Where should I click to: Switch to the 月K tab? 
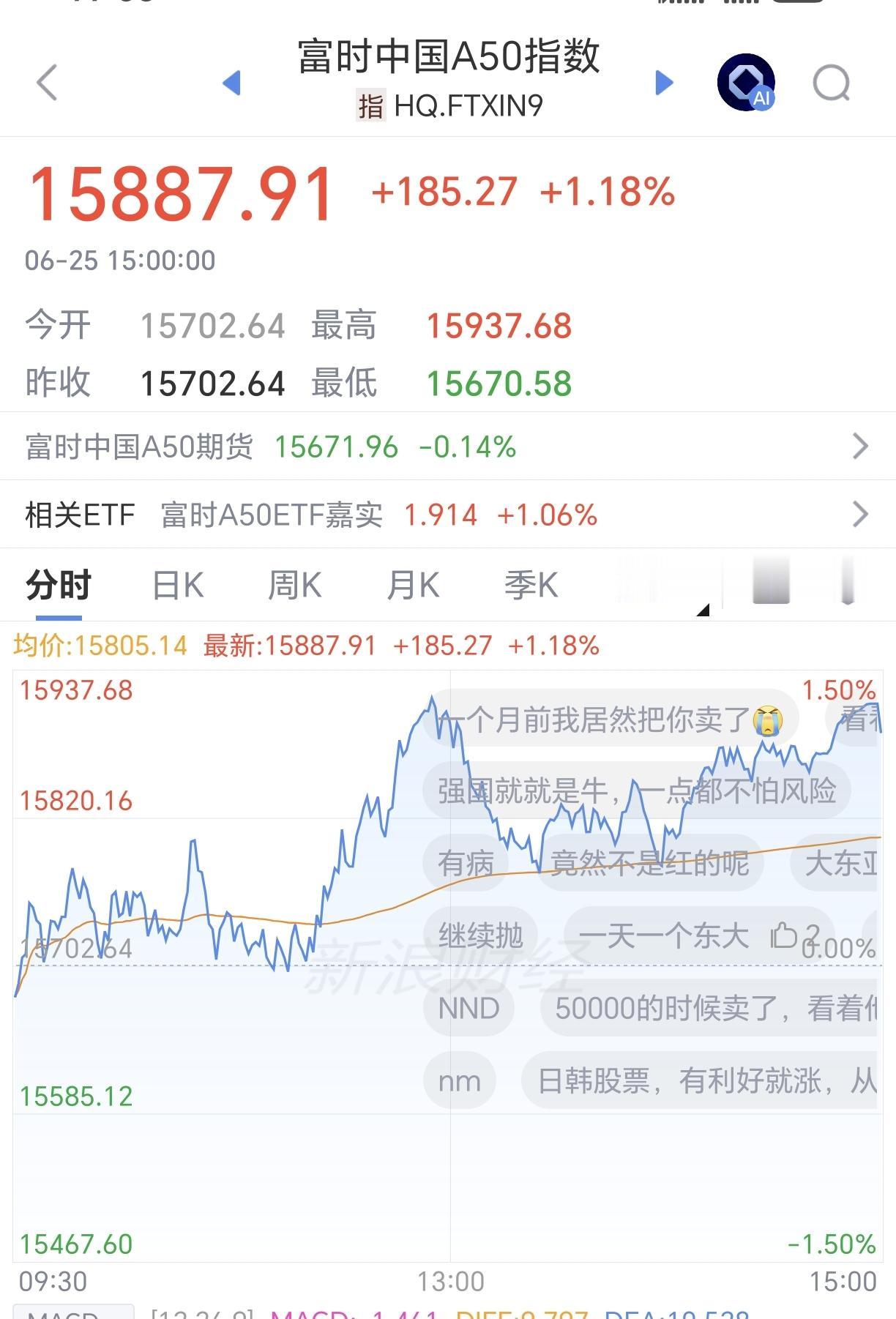point(413,586)
